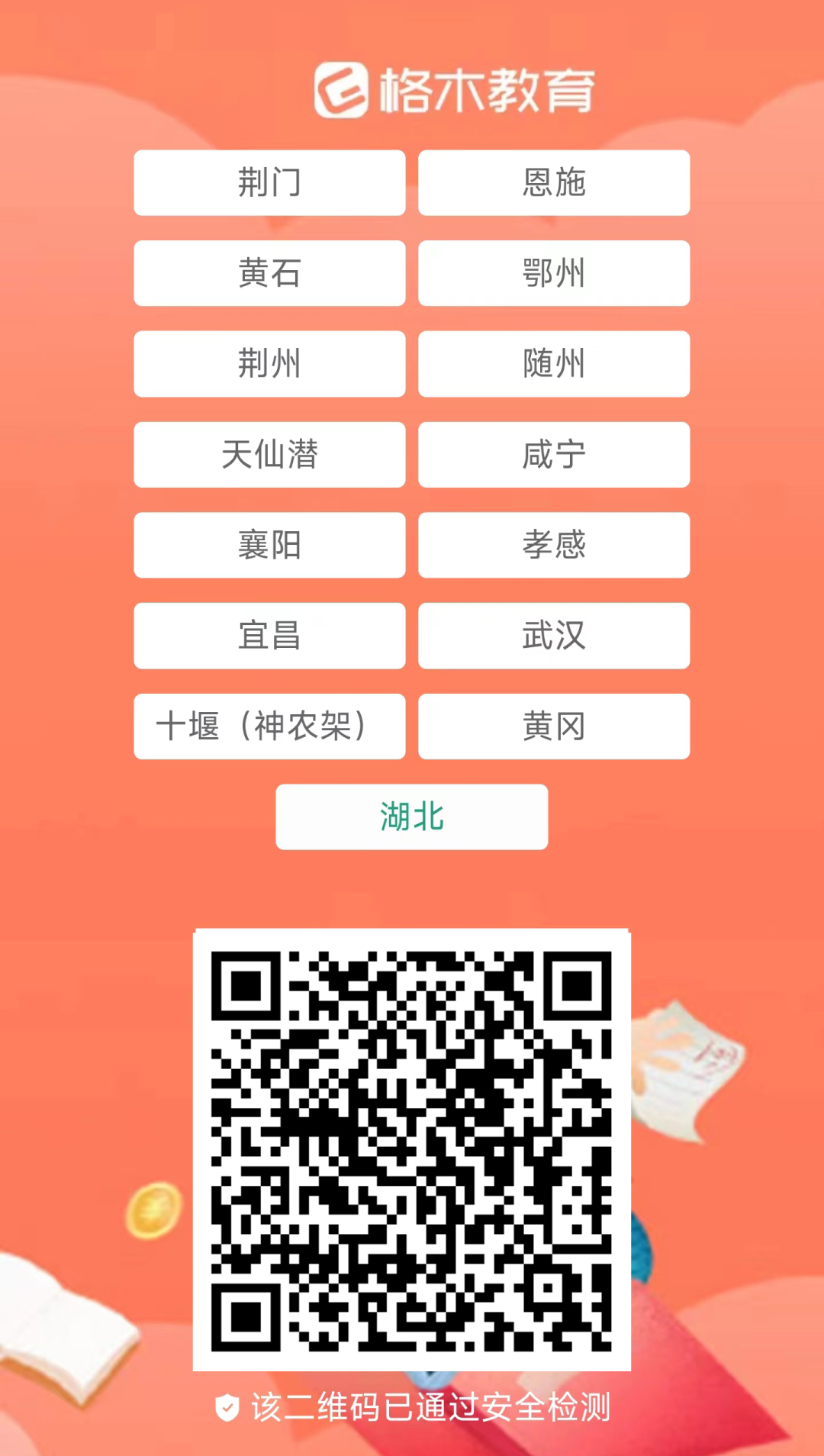Choose 十堰（神农架）option
Viewport: 824px width, 1456px height.
[269, 726]
